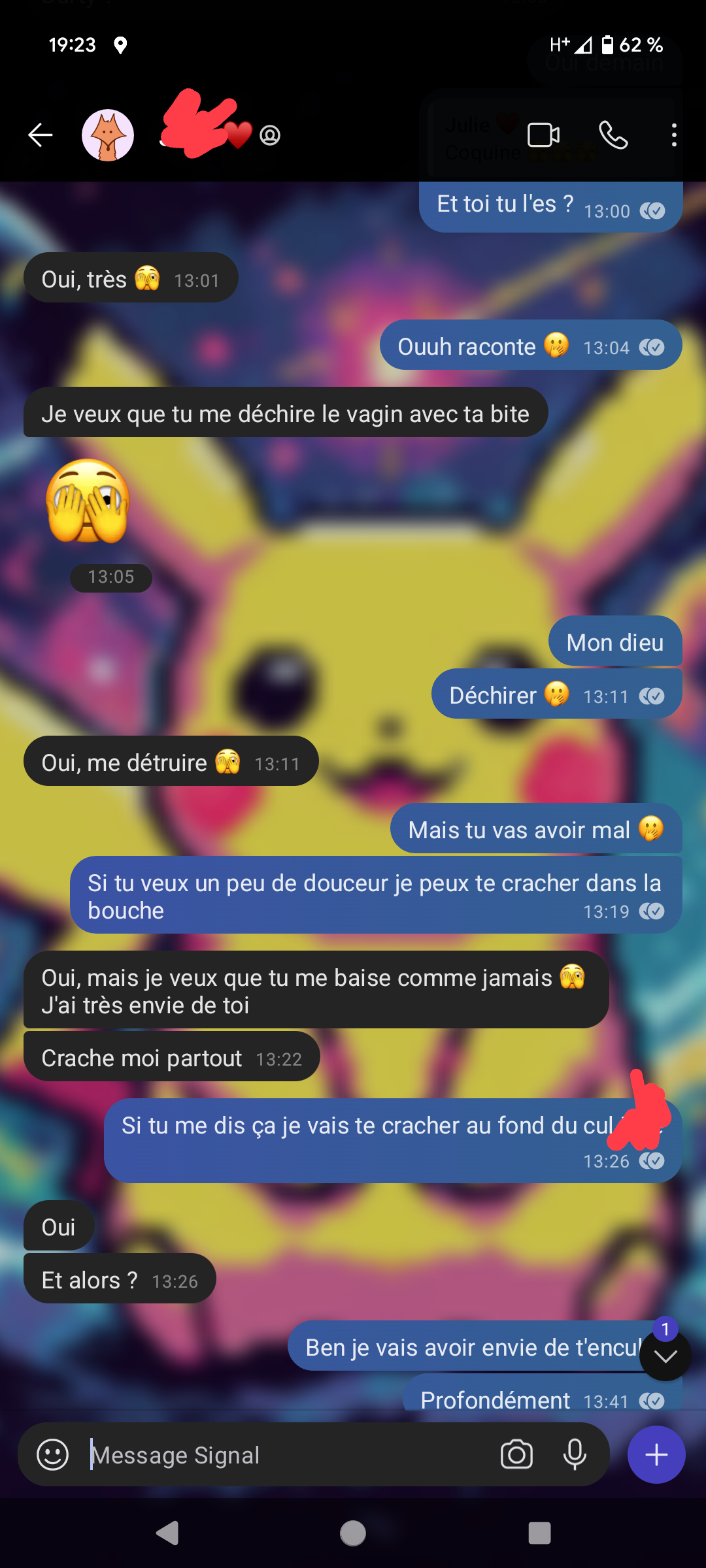Tap the system home button
Image resolution: width=706 pixels, height=1568 pixels.
point(353,1533)
